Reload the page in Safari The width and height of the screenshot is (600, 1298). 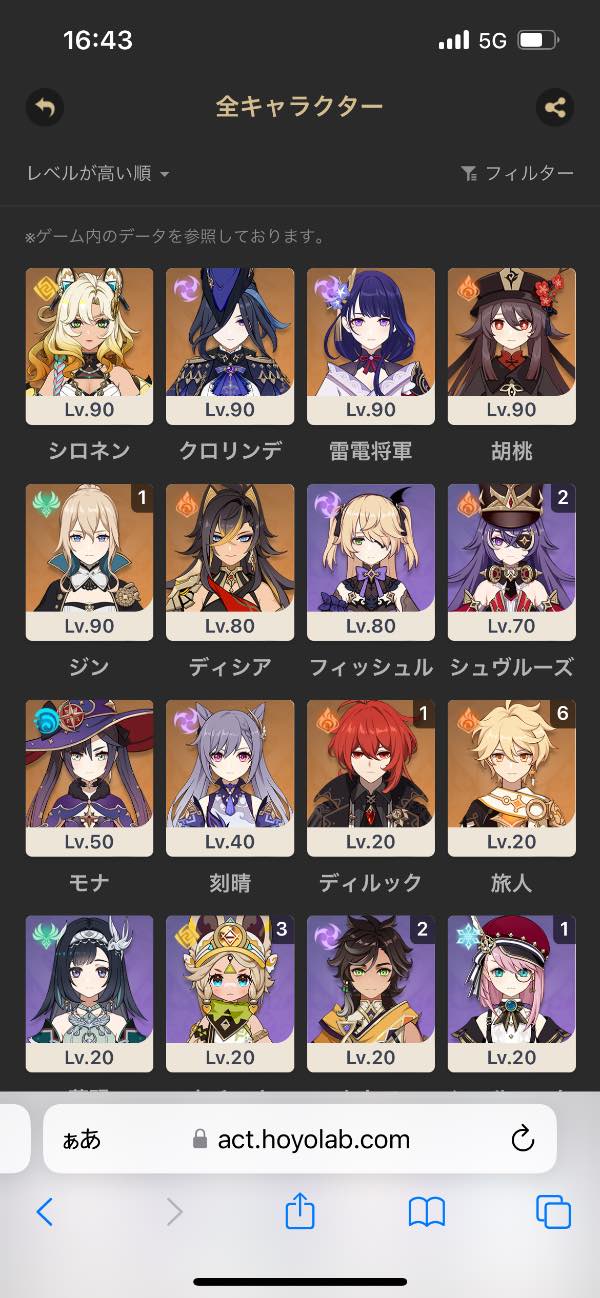522,1139
